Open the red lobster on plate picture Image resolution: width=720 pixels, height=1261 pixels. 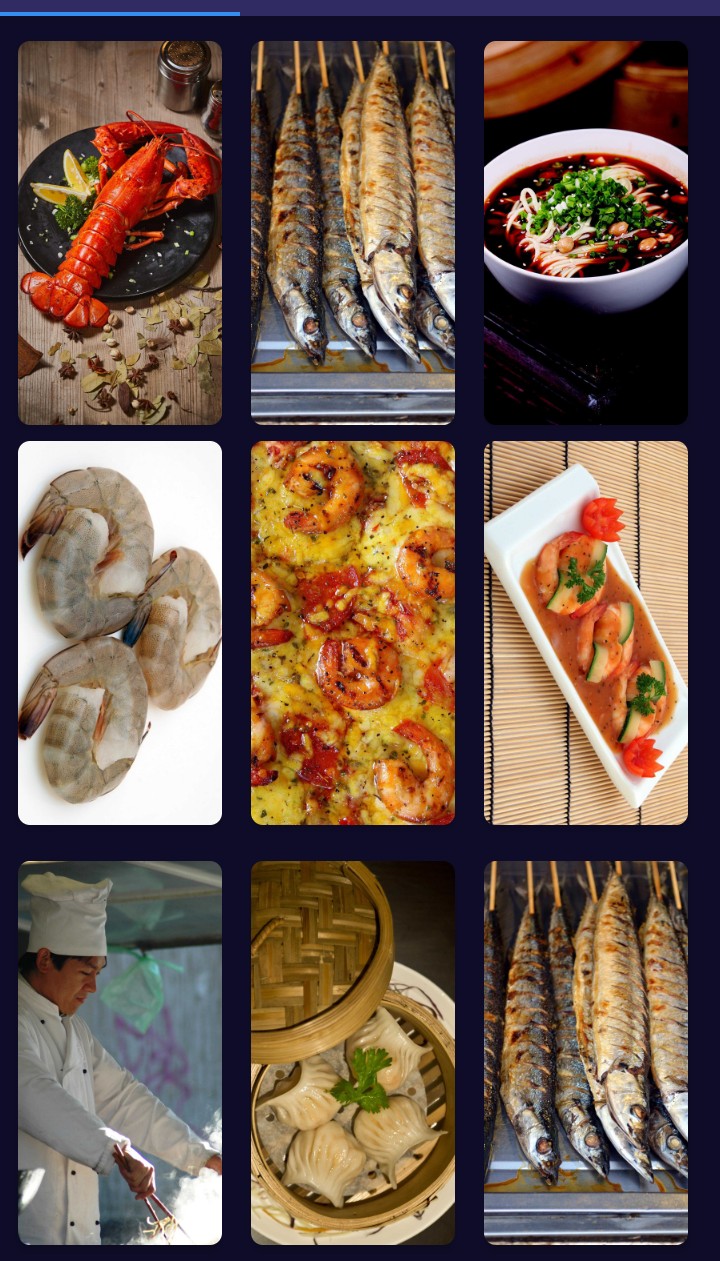coord(120,232)
